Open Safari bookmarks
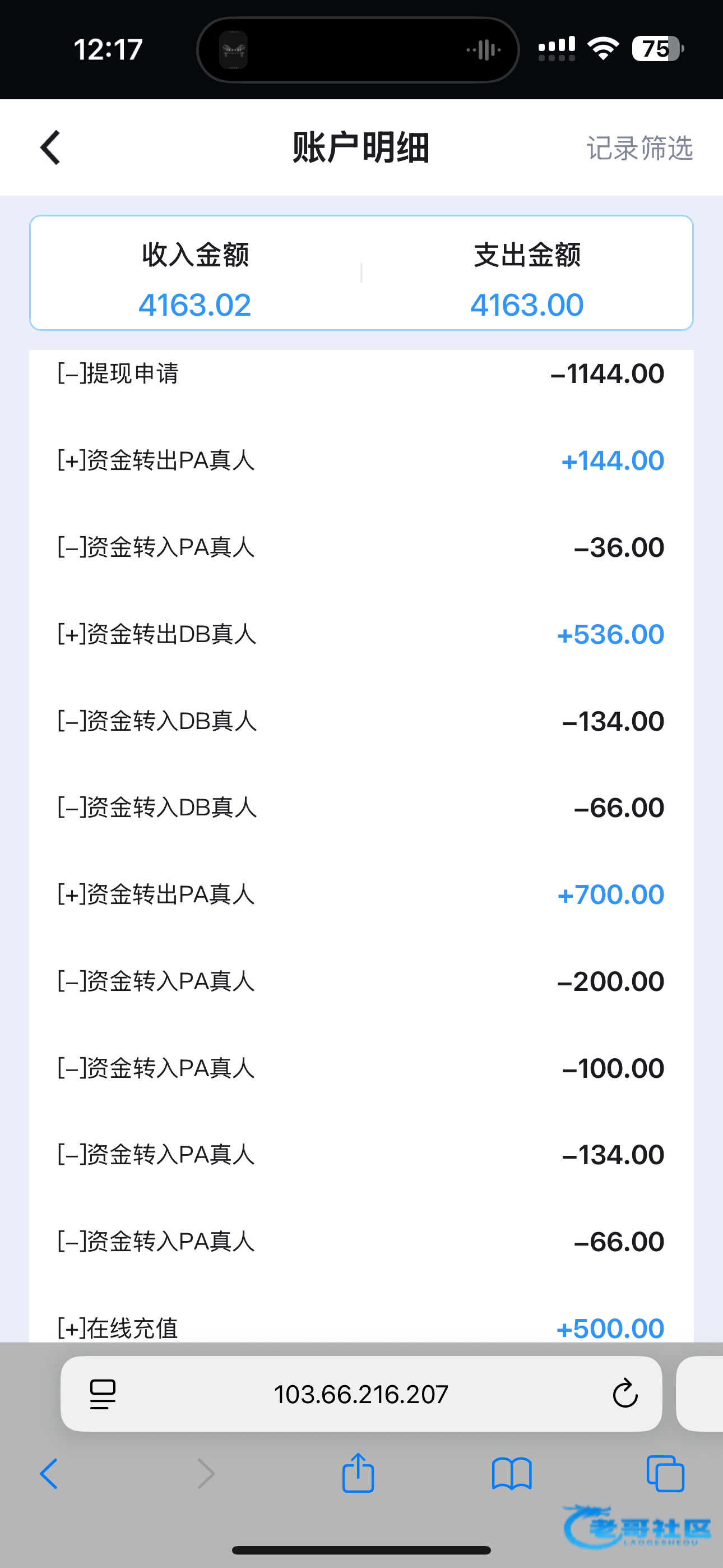Viewport: 723px width, 1568px height. pyautogui.click(x=512, y=1474)
